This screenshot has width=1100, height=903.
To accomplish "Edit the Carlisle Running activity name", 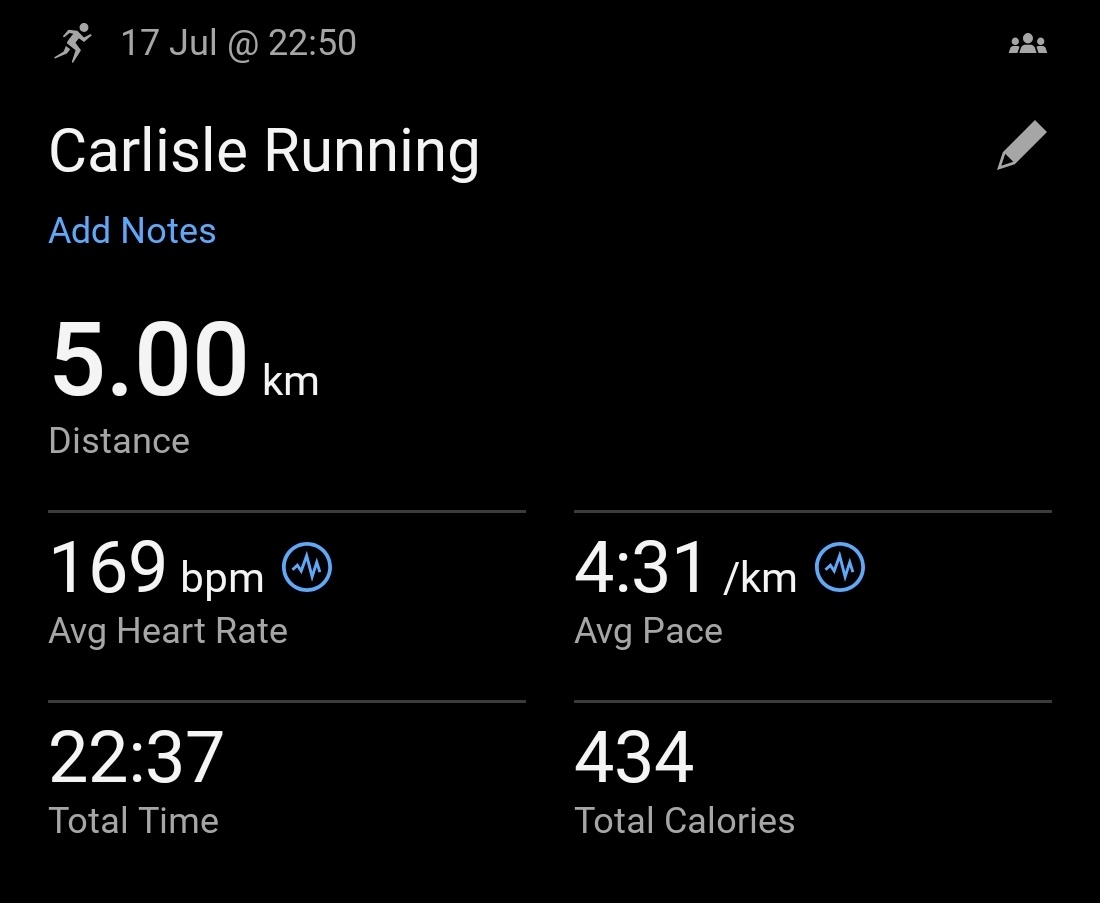I will click(x=1021, y=147).
